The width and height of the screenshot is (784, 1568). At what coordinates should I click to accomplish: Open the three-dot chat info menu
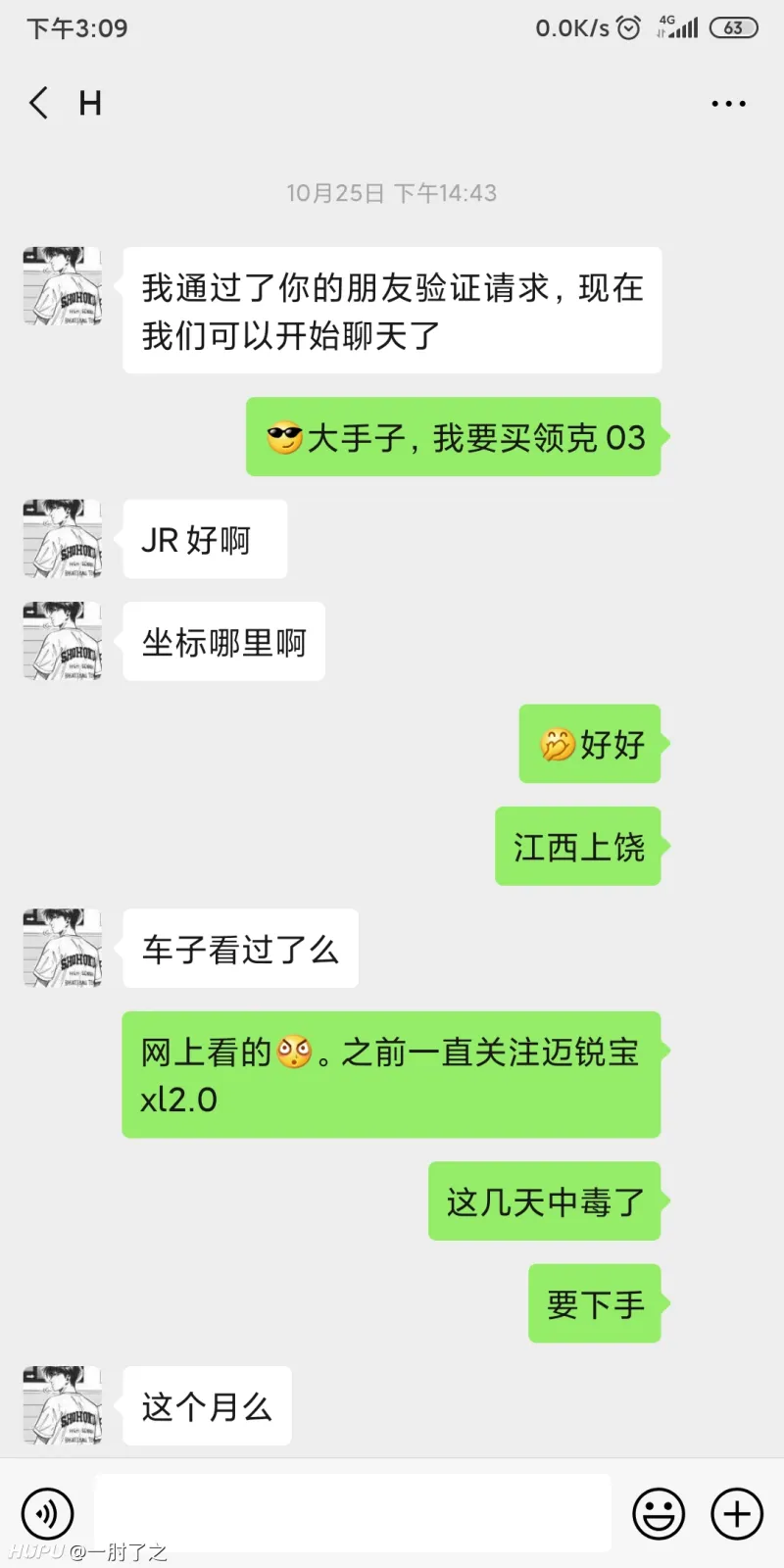point(728,103)
